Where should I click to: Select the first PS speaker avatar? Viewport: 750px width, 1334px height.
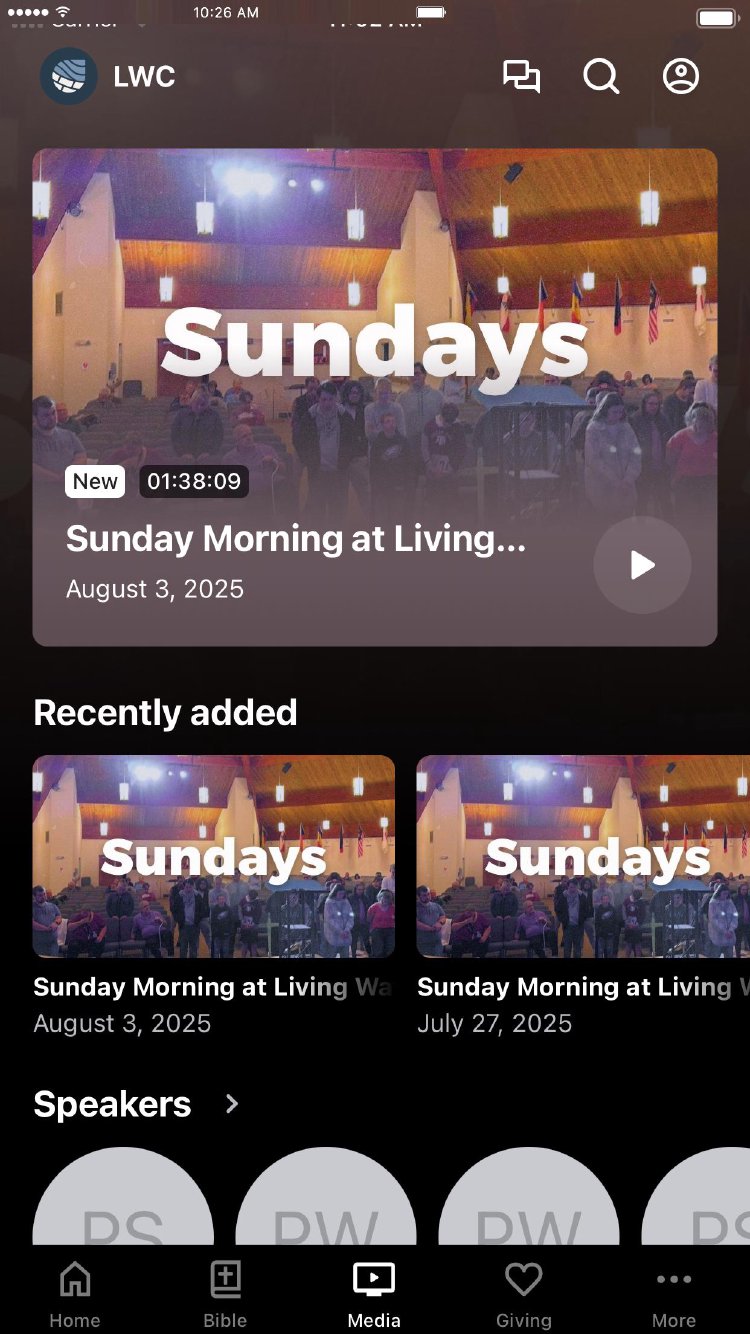pyautogui.click(x=123, y=1200)
